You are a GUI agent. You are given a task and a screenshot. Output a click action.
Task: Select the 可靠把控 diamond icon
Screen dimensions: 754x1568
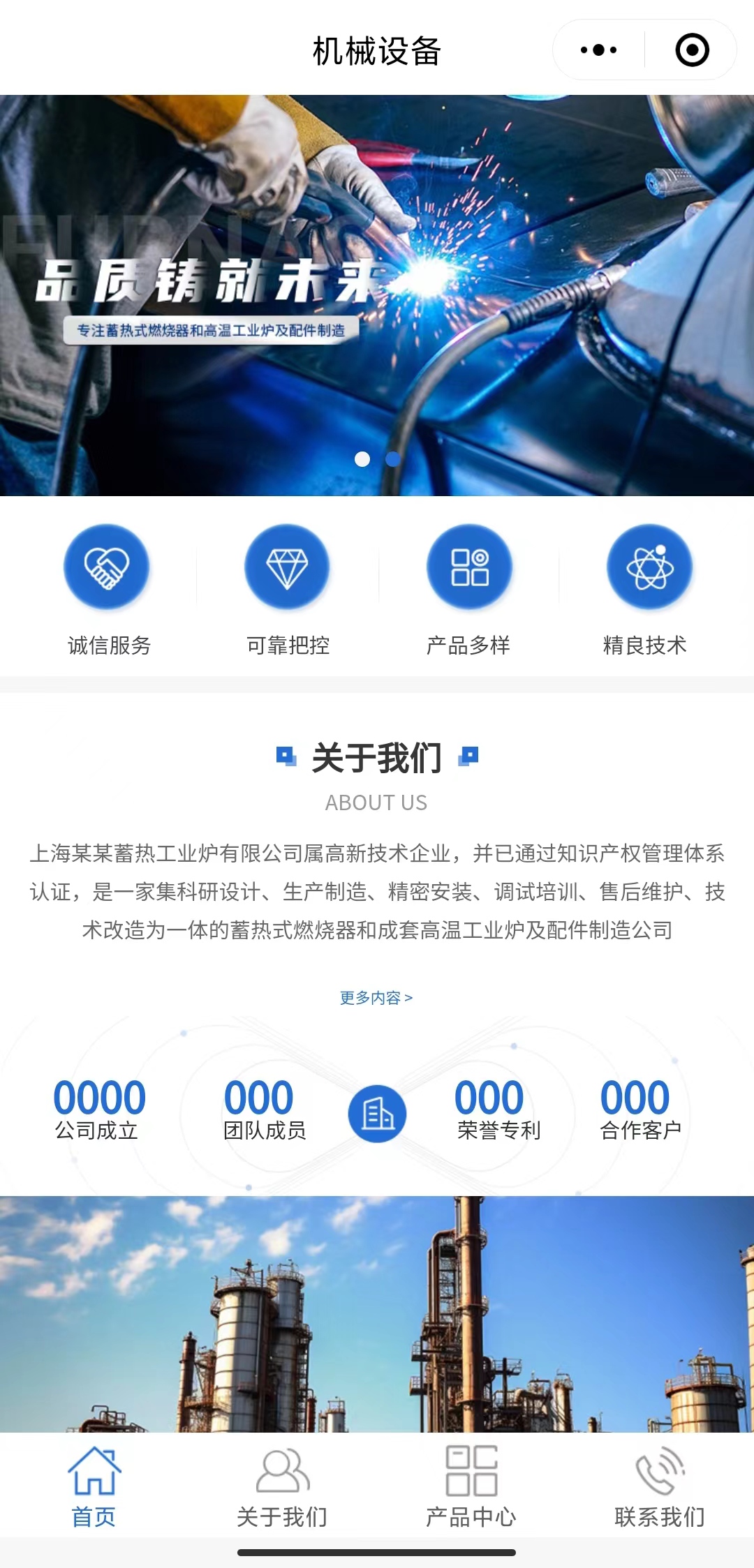[x=287, y=567]
